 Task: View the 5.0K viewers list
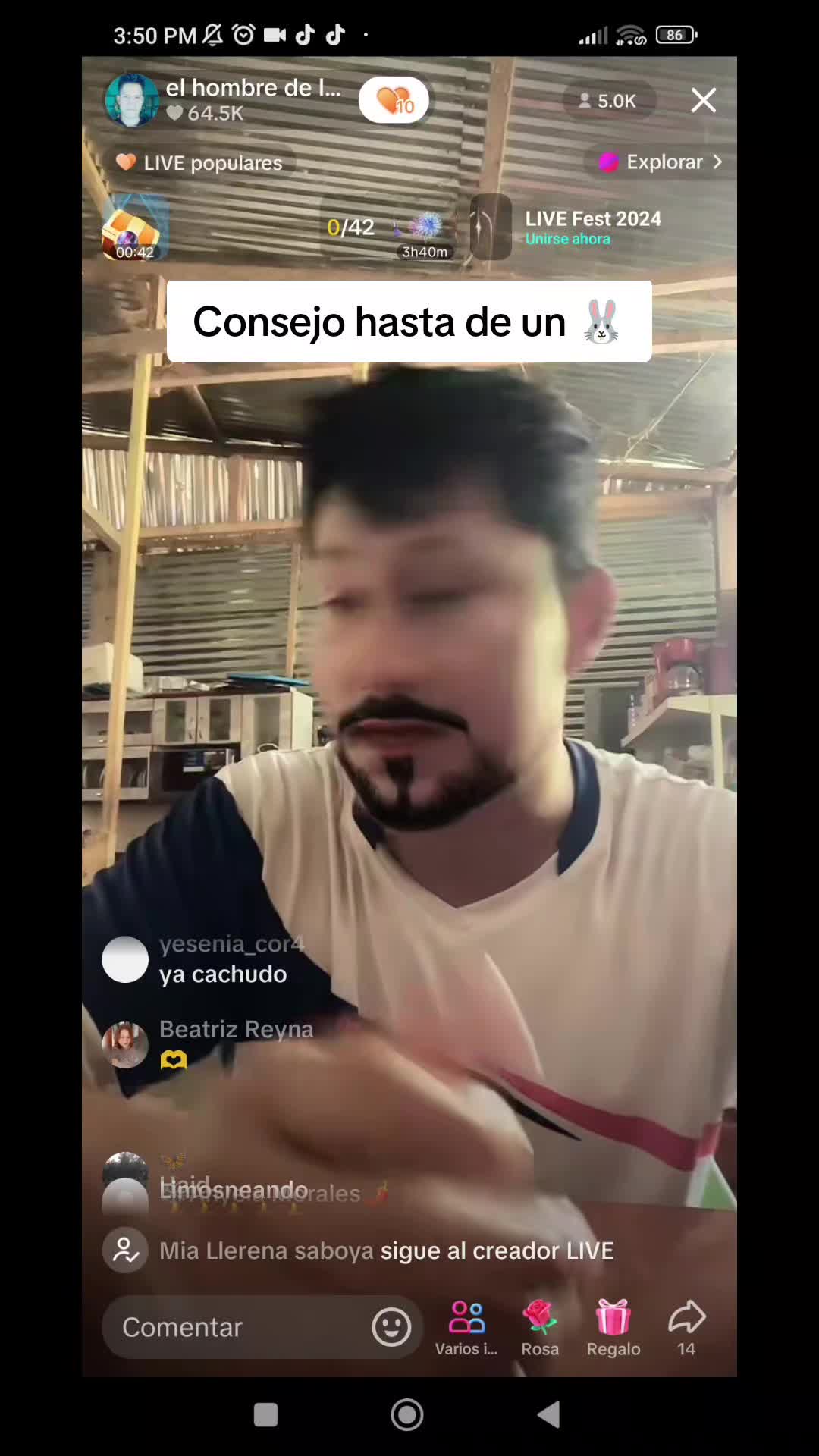(609, 101)
